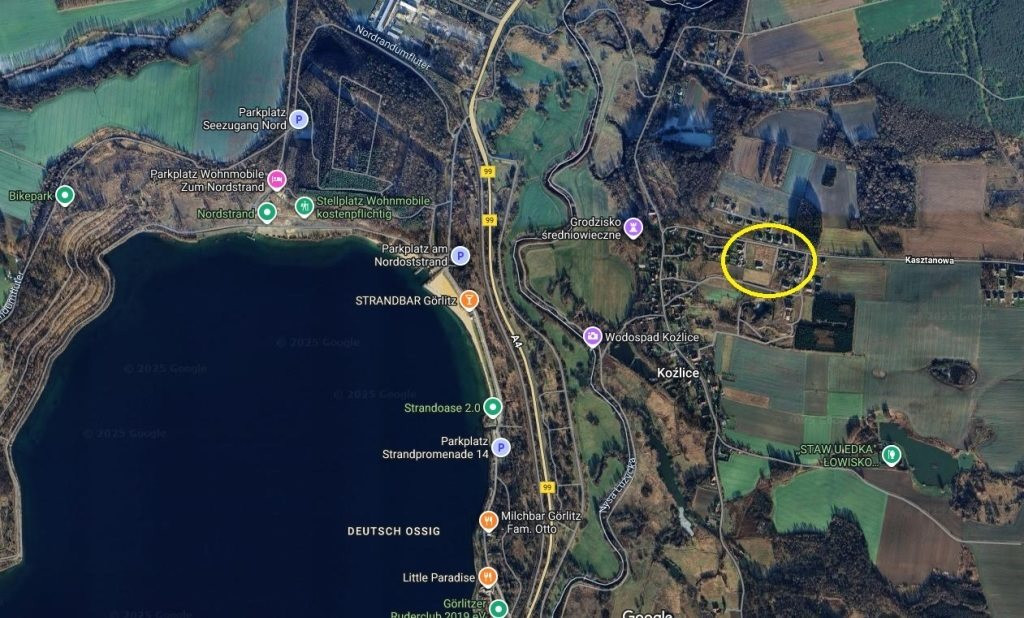The width and height of the screenshot is (1024, 618).
Task: Tap Parkplatz Strandpromenade 14 parking marker
Action: pyautogui.click(x=501, y=447)
